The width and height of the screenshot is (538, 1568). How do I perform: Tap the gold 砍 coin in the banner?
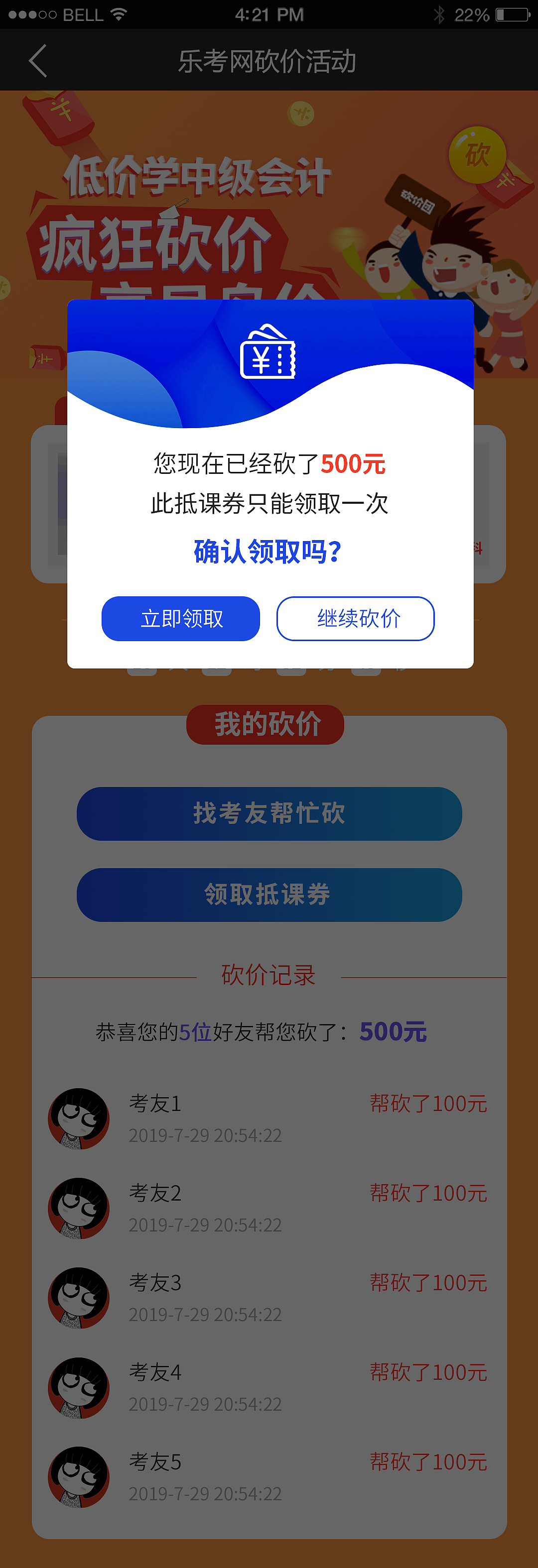coord(478,154)
